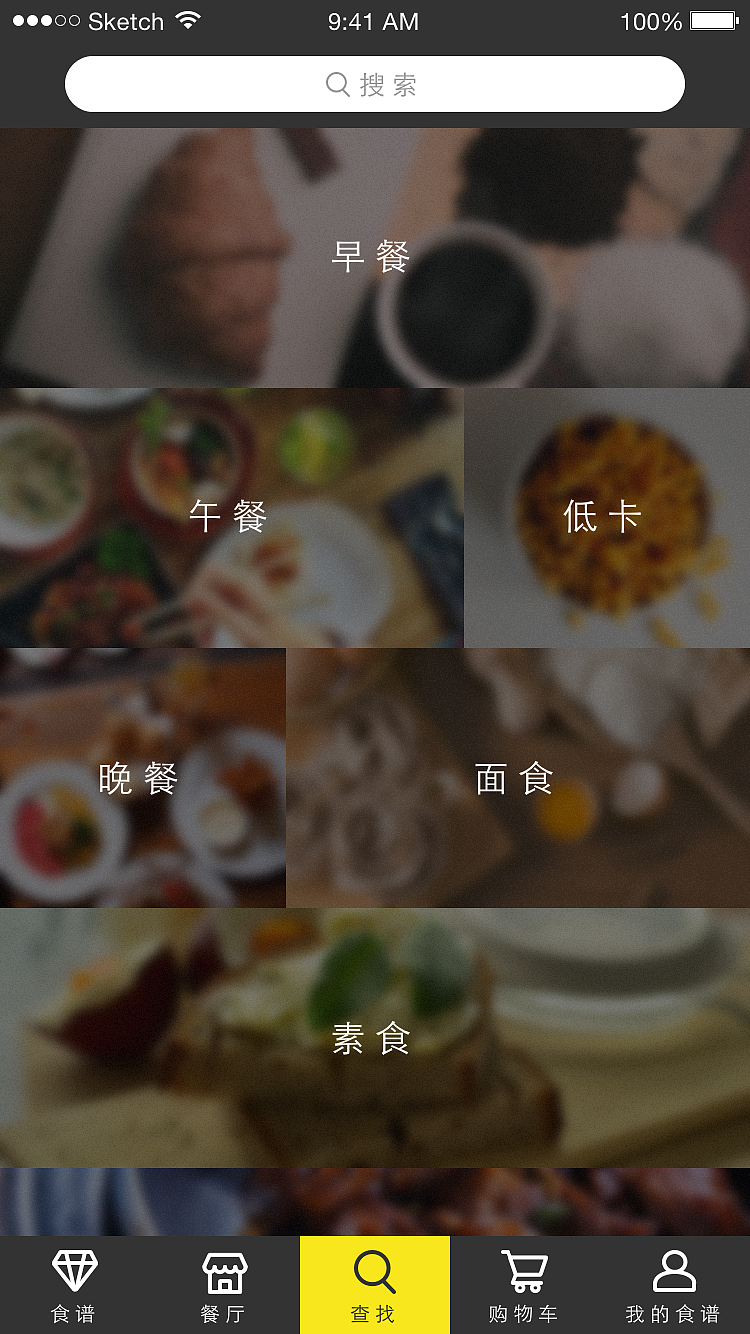Switch to the 购物车 tab
This screenshot has height=1334, width=750.
523,1285
